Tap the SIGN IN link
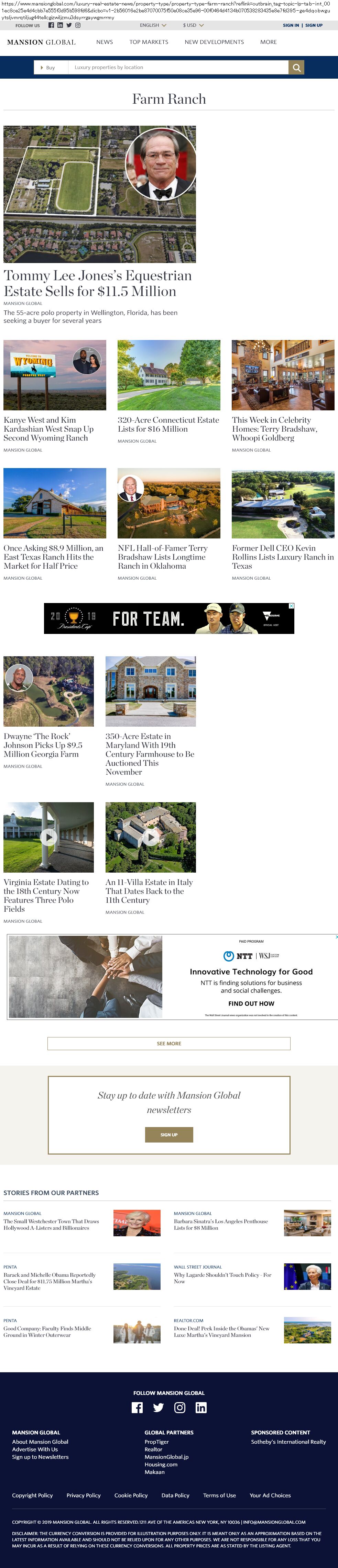The width and height of the screenshot is (338, 1568). 291,25
